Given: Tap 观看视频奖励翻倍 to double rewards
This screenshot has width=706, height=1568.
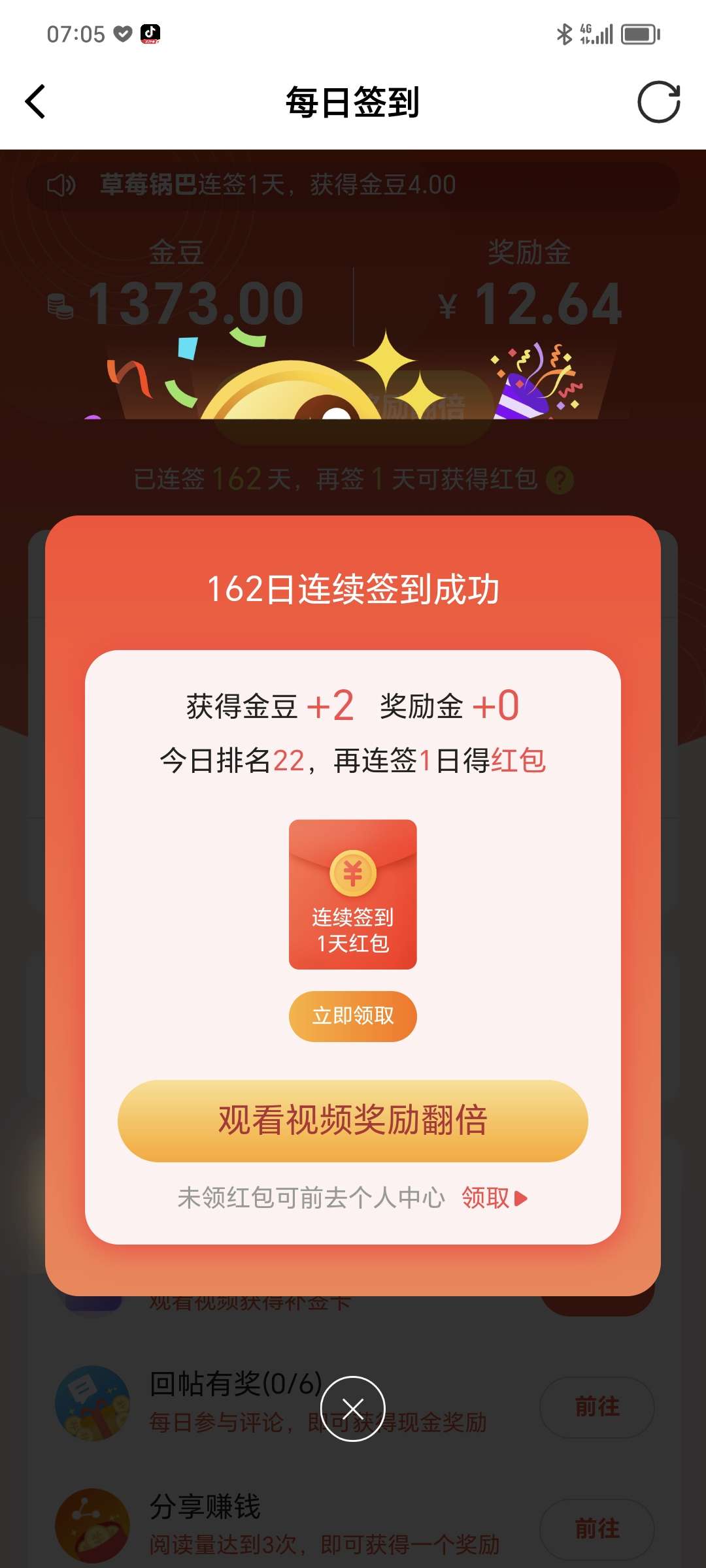Looking at the screenshot, I should point(352,1120).
